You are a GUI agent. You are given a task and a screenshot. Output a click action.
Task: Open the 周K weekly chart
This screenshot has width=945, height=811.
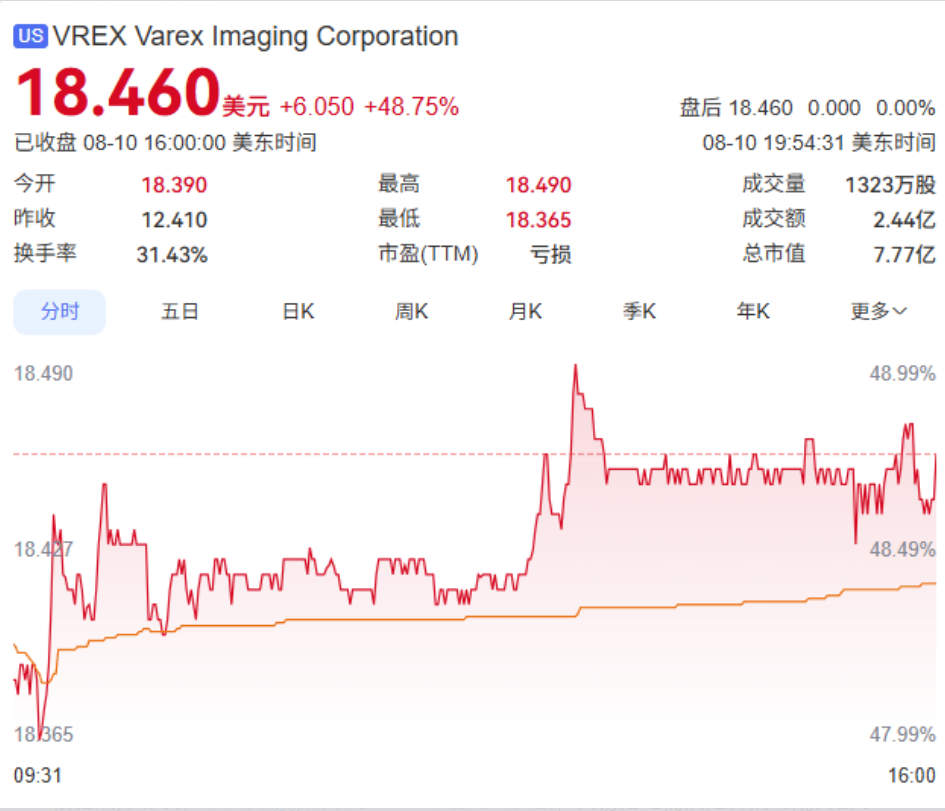412,312
